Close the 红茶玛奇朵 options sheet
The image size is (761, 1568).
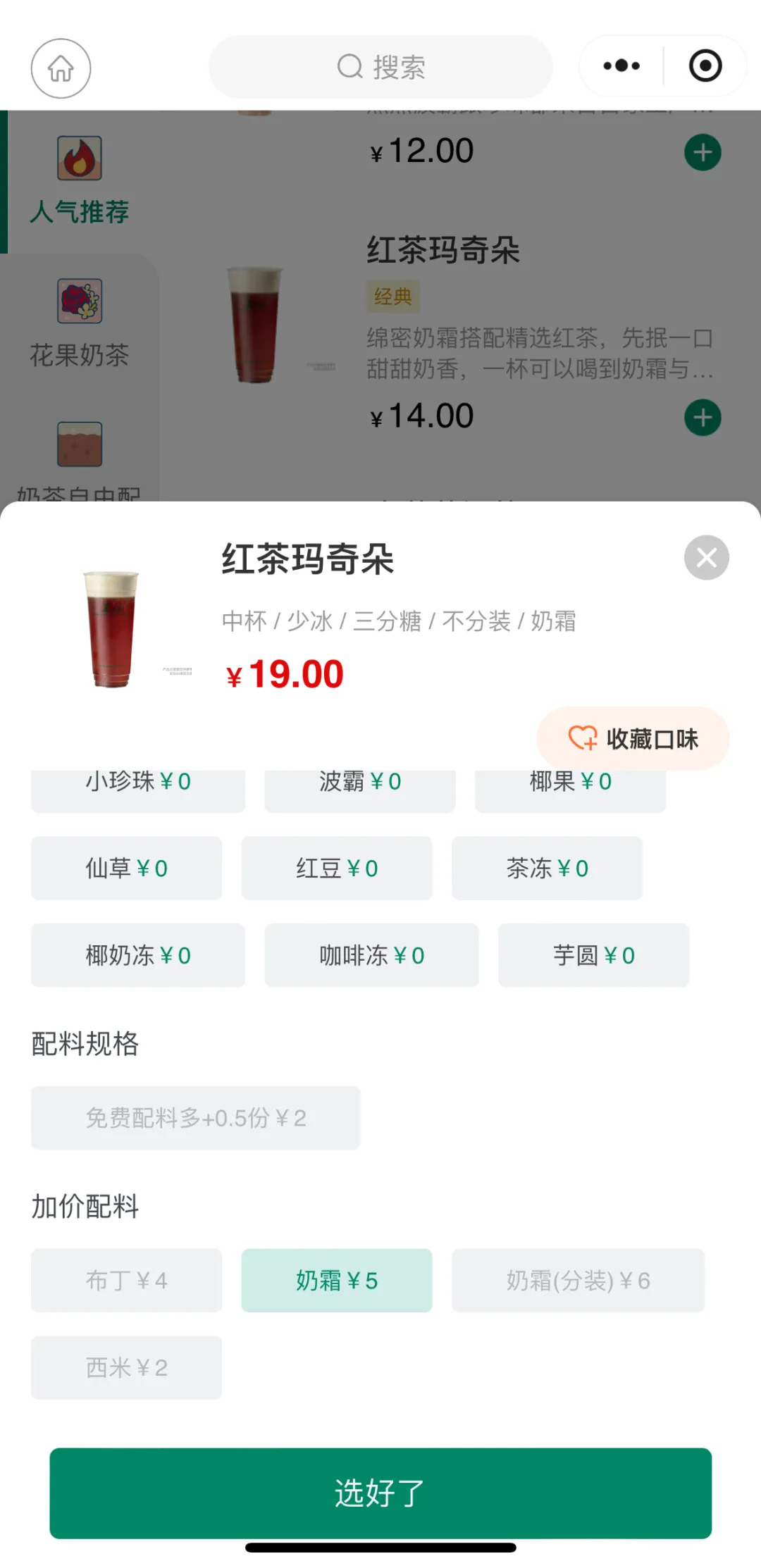pos(706,558)
